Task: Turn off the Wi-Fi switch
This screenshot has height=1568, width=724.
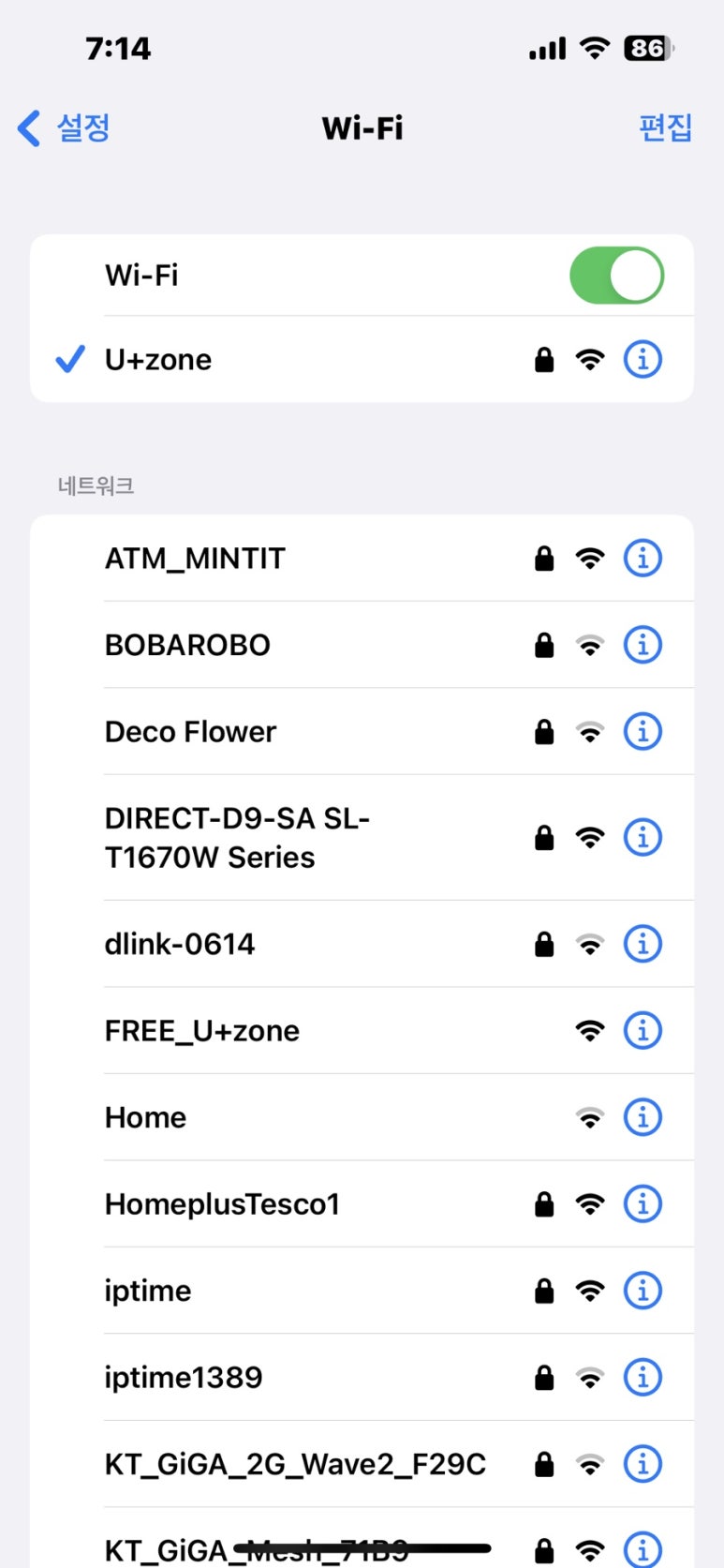Action: pos(616,276)
